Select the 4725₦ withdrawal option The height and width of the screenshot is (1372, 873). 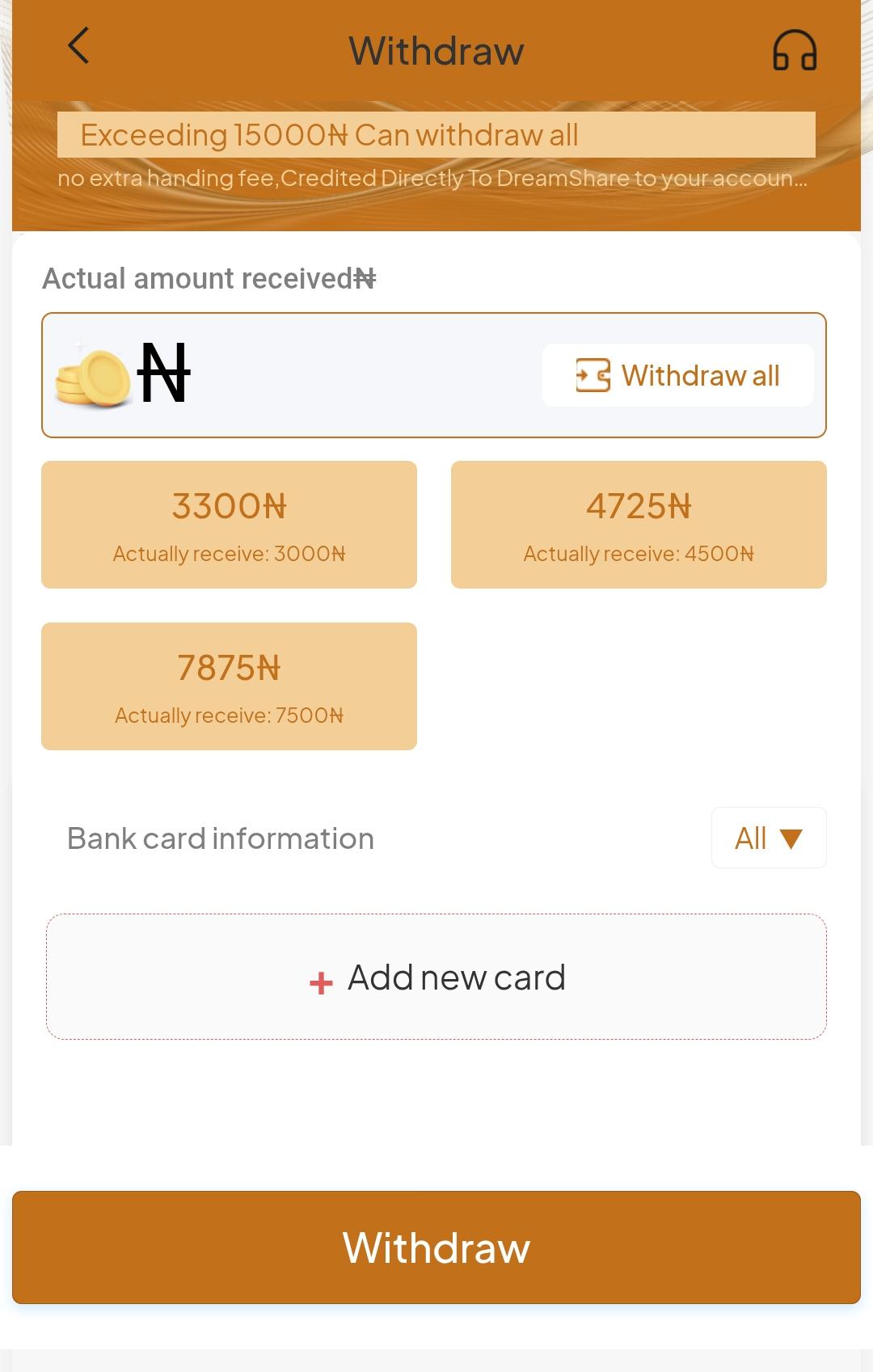(639, 524)
